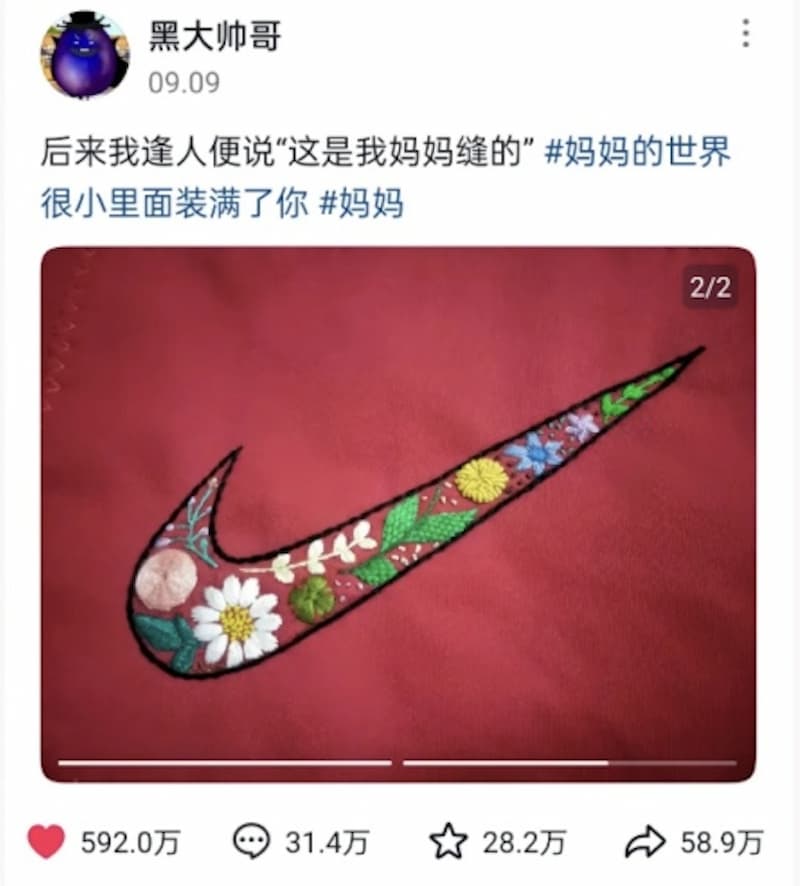Share this post via arrow icon
Image resolution: width=800 pixels, height=886 pixels.
tap(645, 842)
